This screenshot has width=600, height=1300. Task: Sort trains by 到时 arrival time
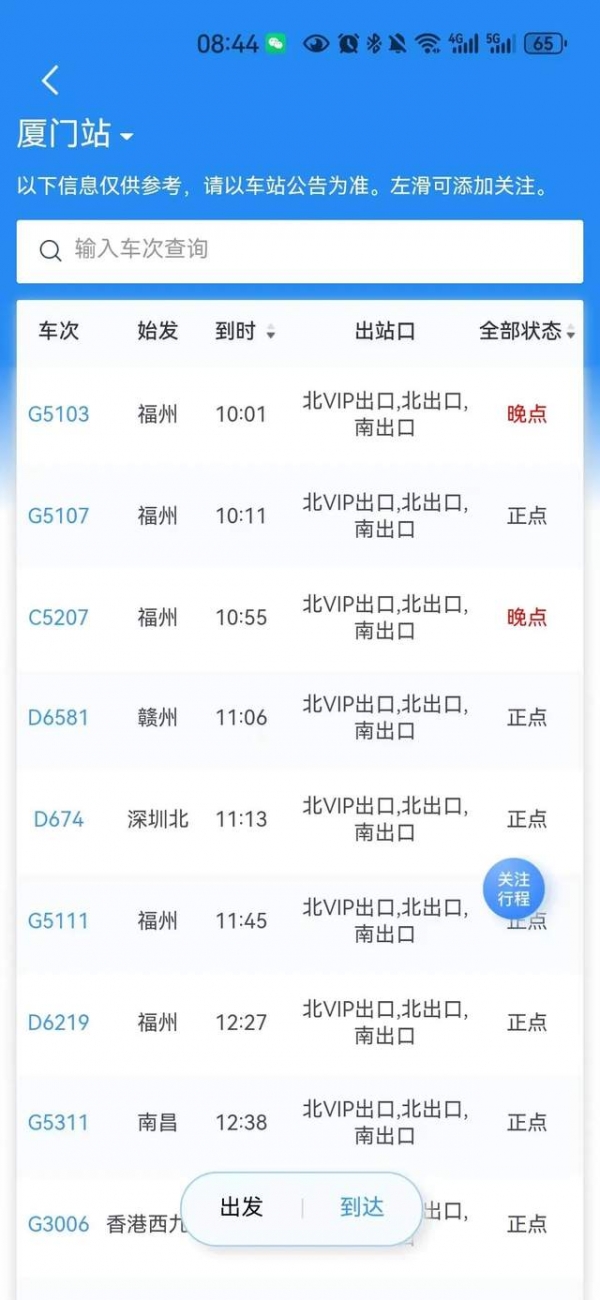pyautogui.click(x=244, y=332)
